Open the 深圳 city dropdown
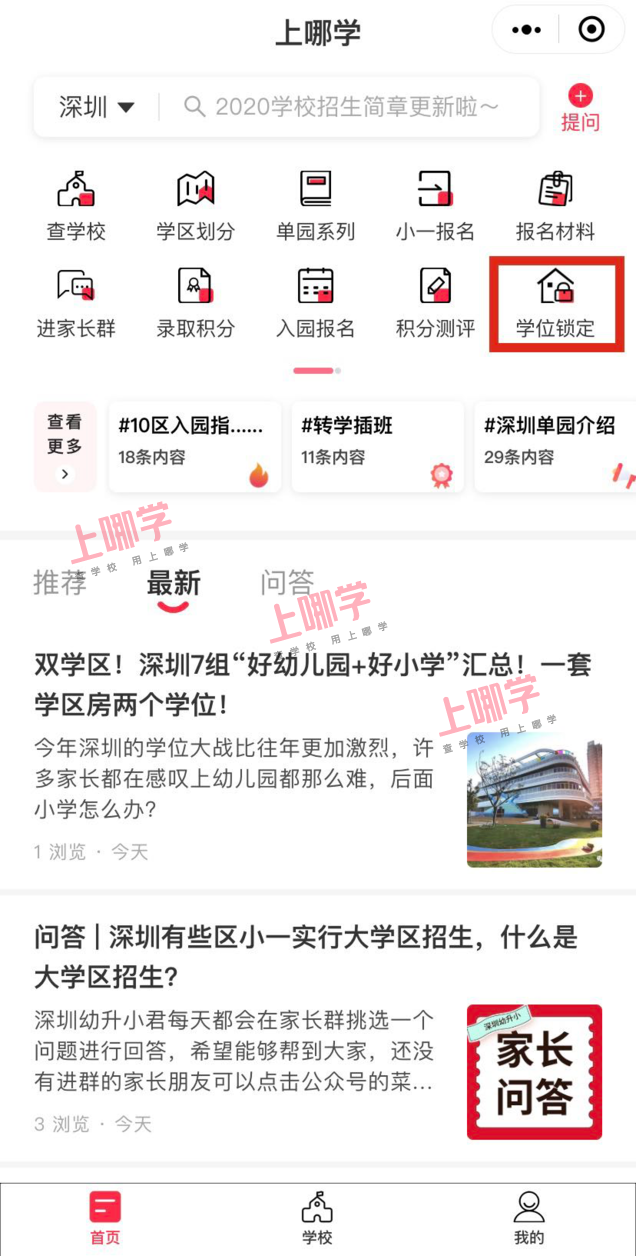 pyautogui.click(x=96, y=107)
